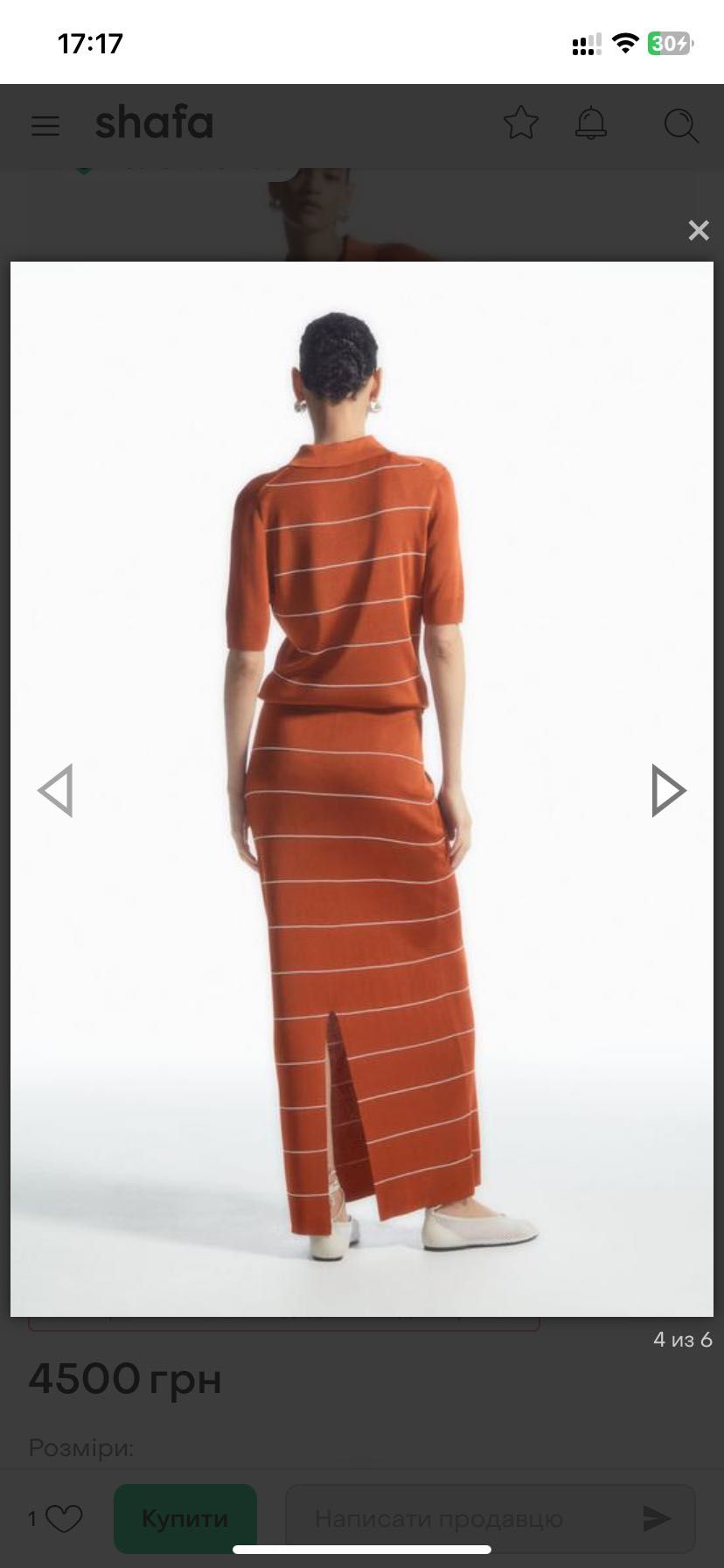724x1568 pixels.
Task: Show the next product photo
Action: click(668, 790)
